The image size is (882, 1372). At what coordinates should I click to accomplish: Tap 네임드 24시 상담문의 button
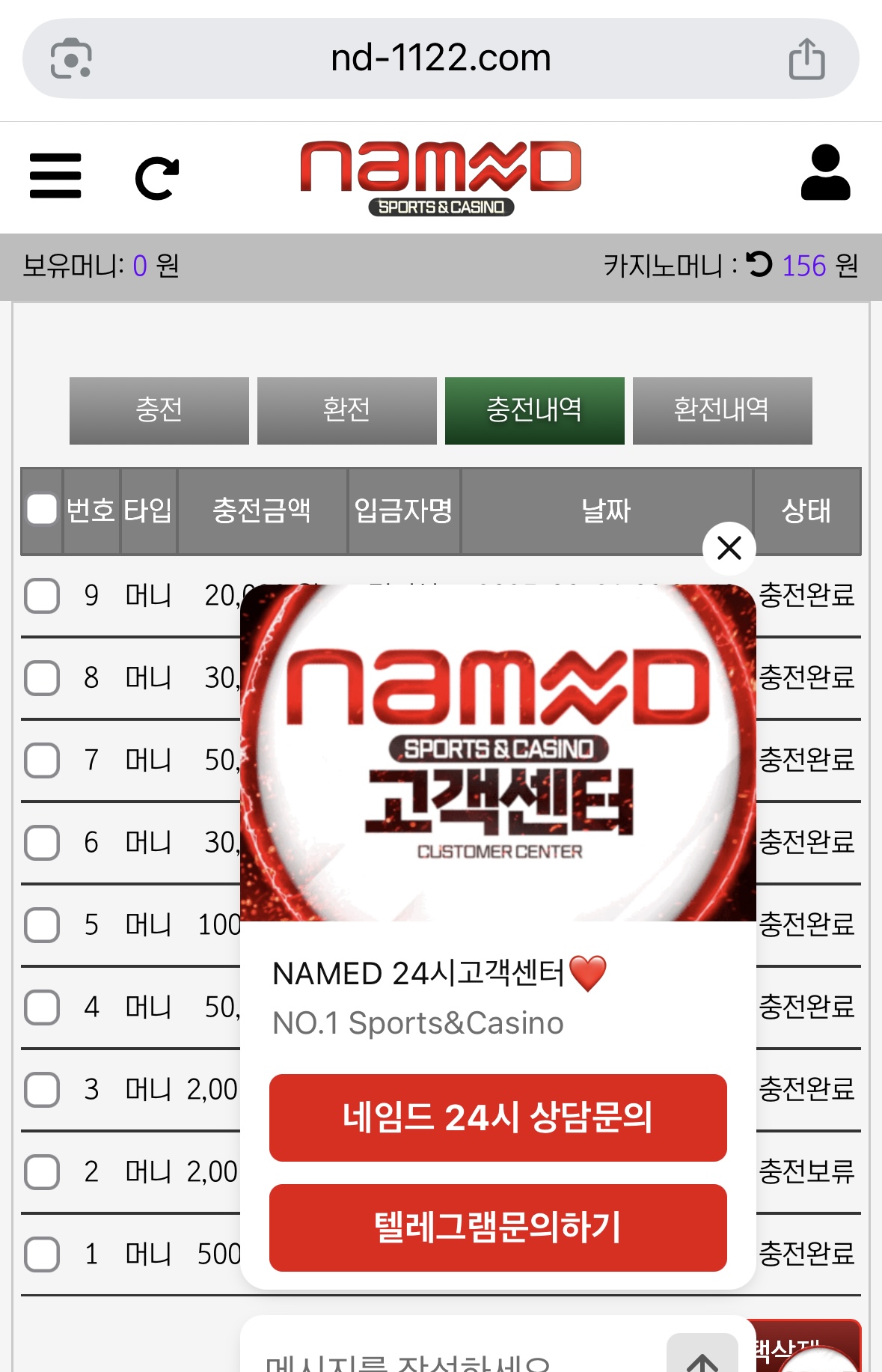[x=497, y=1118]
